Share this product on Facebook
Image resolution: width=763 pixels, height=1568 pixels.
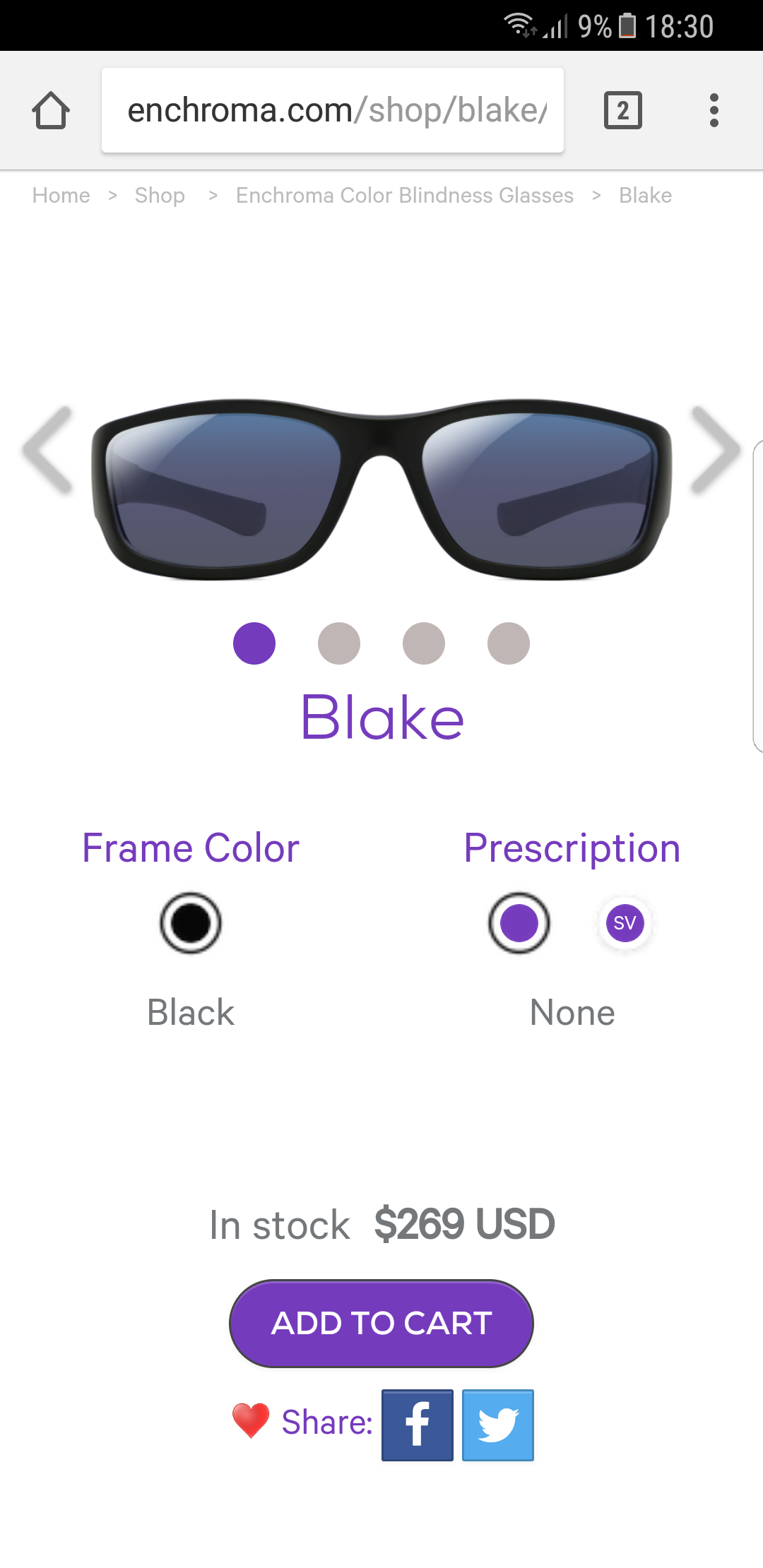[418, 1425]
